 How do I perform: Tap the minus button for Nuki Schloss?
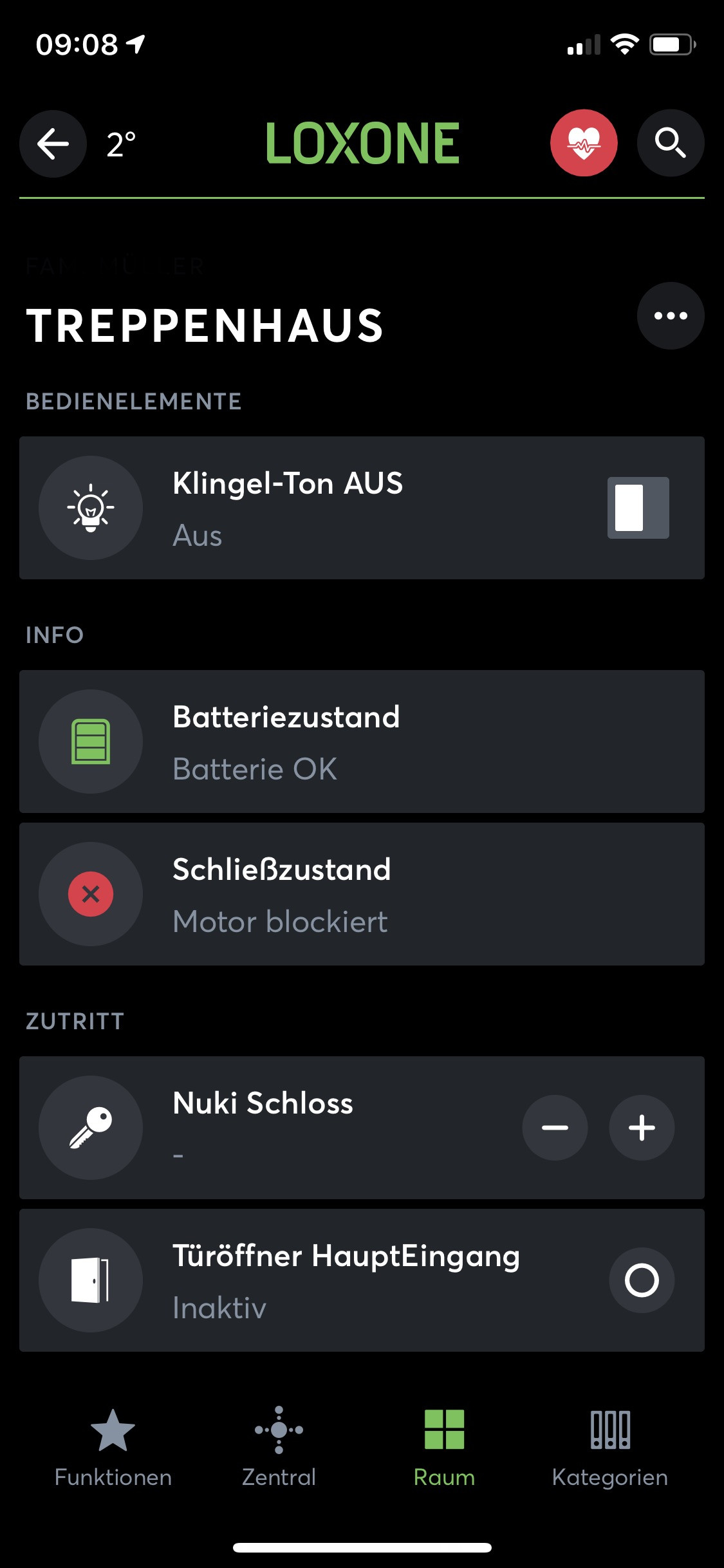click(555, 1128)
